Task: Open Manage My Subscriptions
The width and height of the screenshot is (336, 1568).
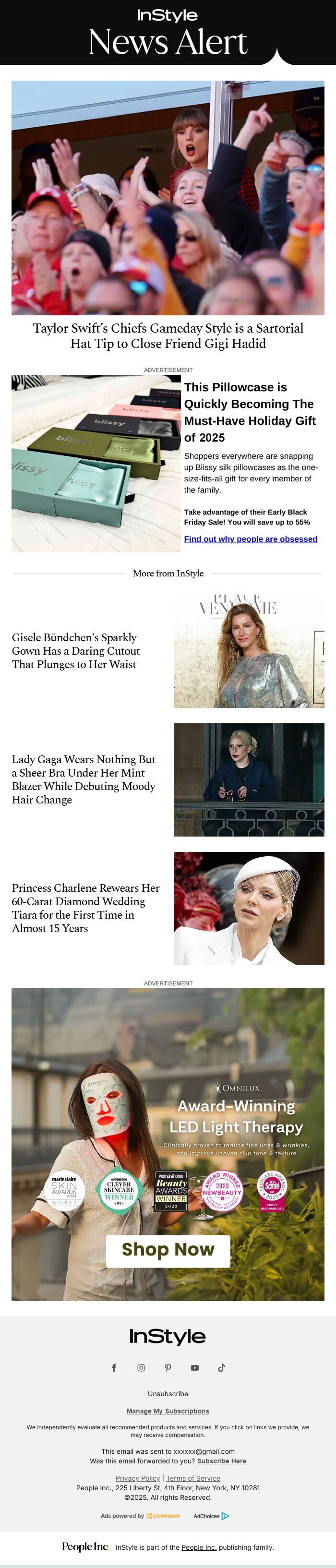Action: pyautogui.click(x=168, y=1411)
